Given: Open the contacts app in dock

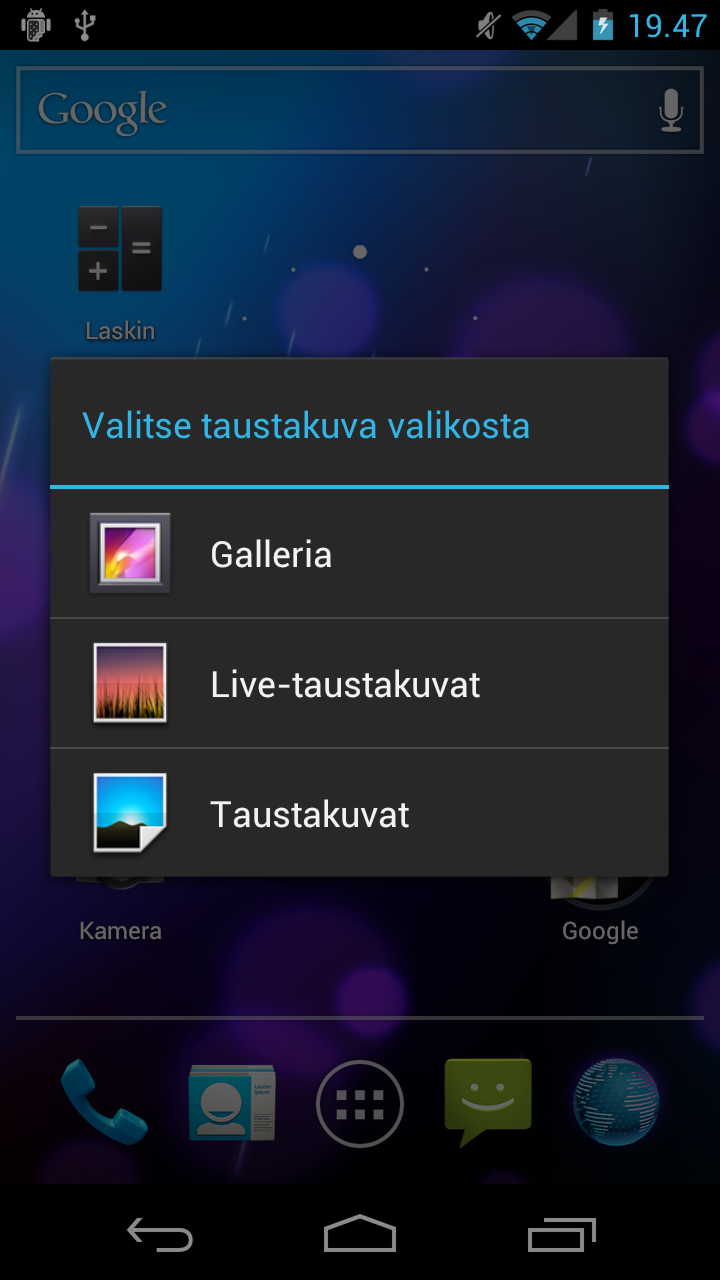Looking at the screenshot, I should 232,1103.
